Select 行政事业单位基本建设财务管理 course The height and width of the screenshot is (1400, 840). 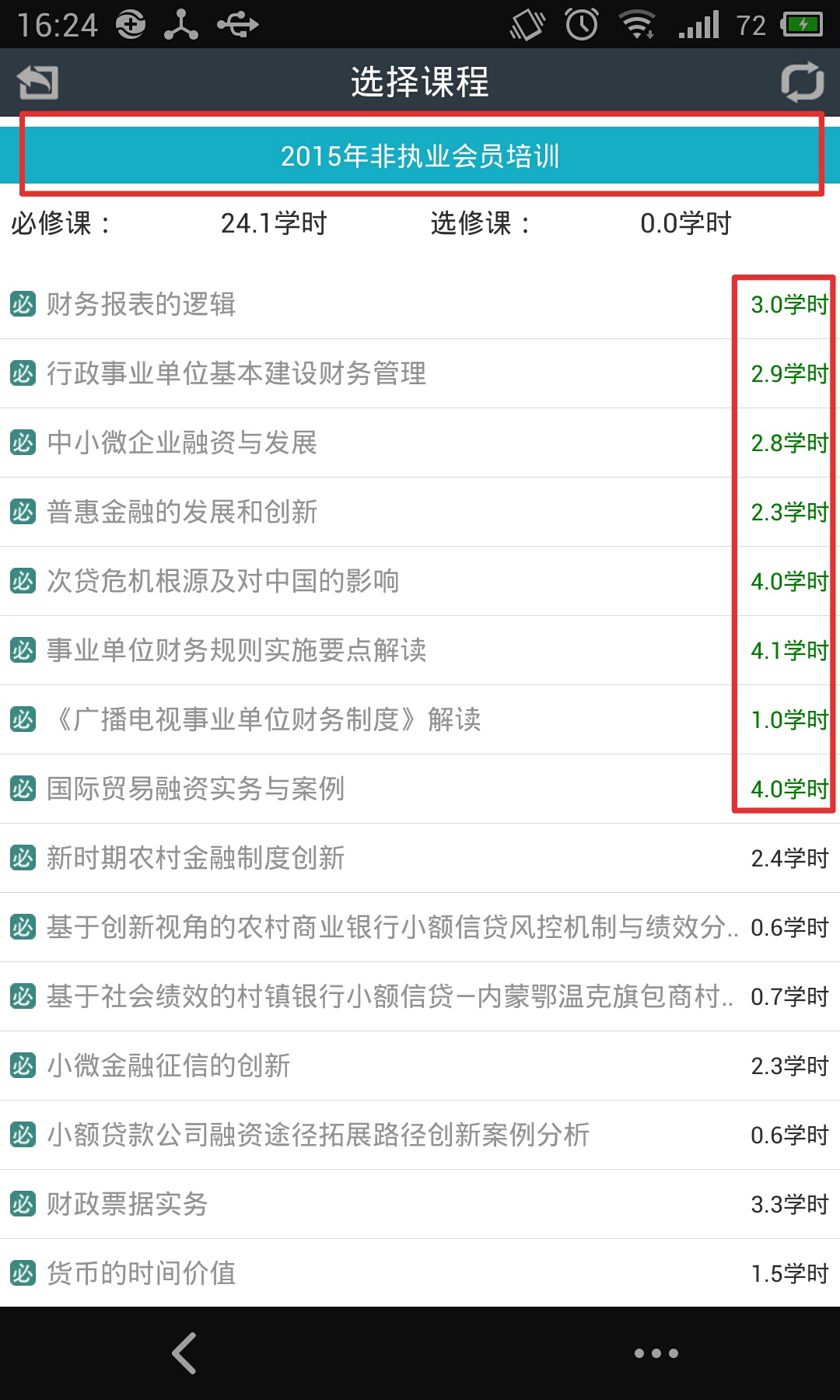click(420, 373)
